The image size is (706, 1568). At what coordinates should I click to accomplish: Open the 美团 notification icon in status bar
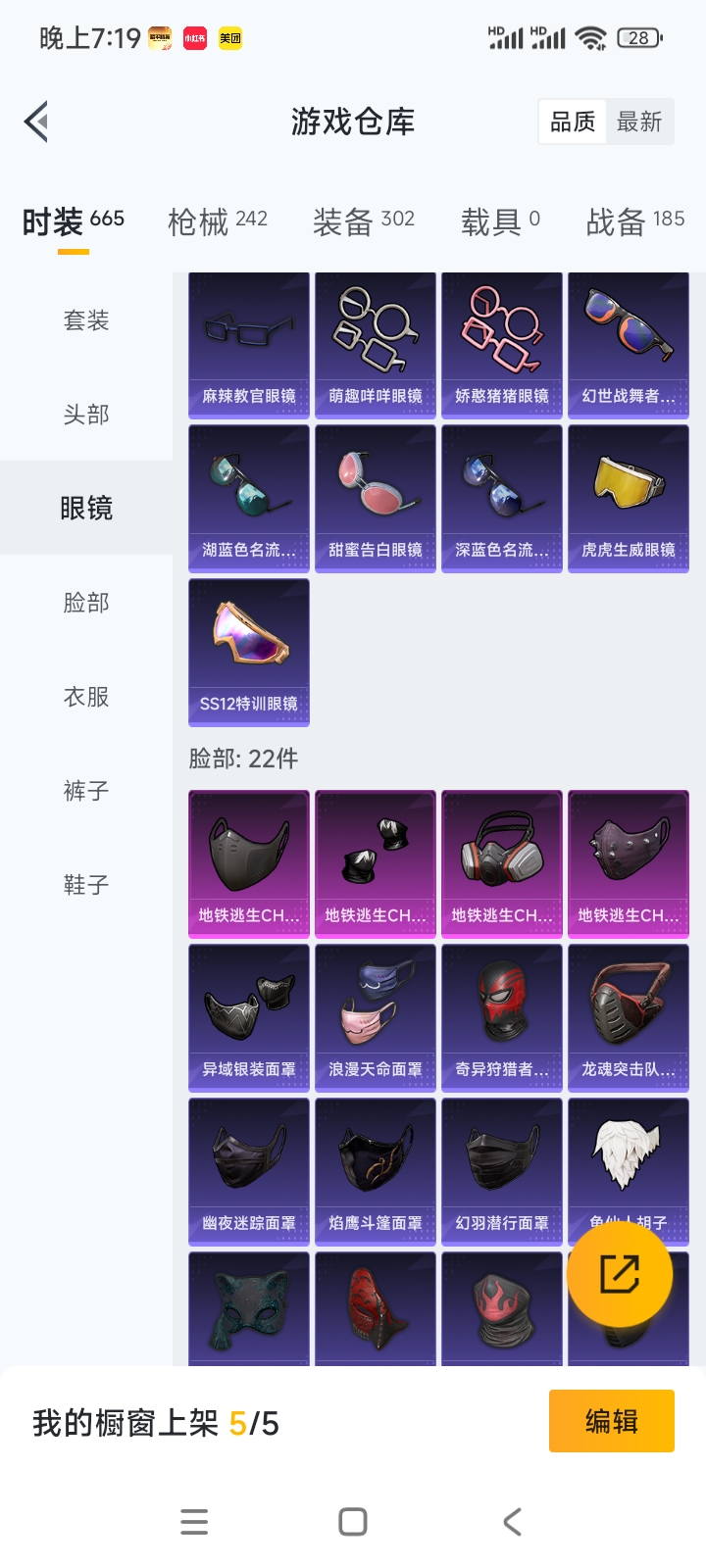pos(229,38)
